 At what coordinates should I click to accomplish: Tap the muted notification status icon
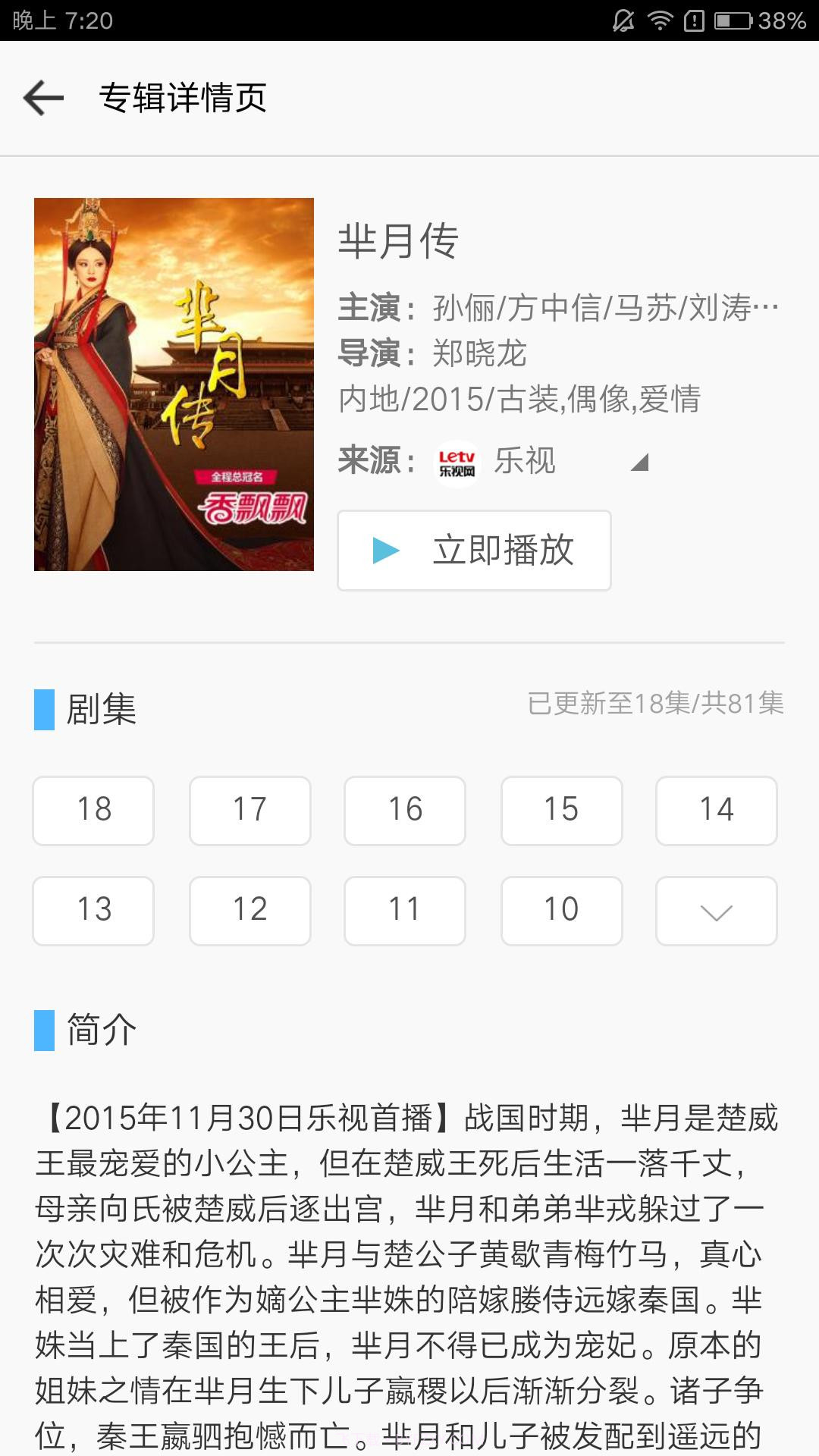[623, 20]
